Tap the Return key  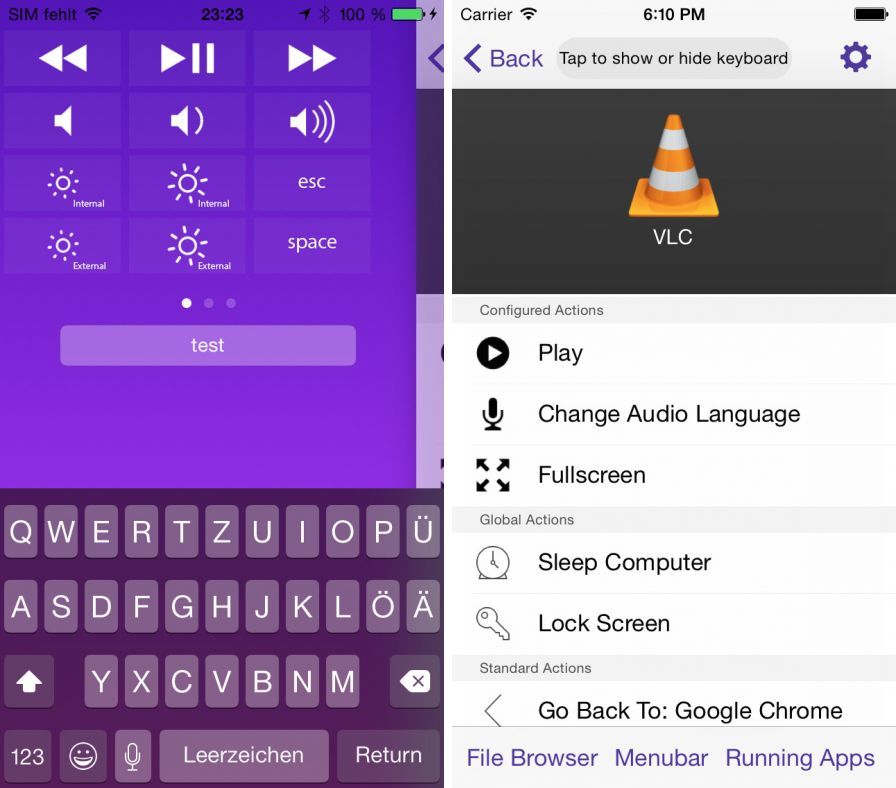tap(388, 755)
